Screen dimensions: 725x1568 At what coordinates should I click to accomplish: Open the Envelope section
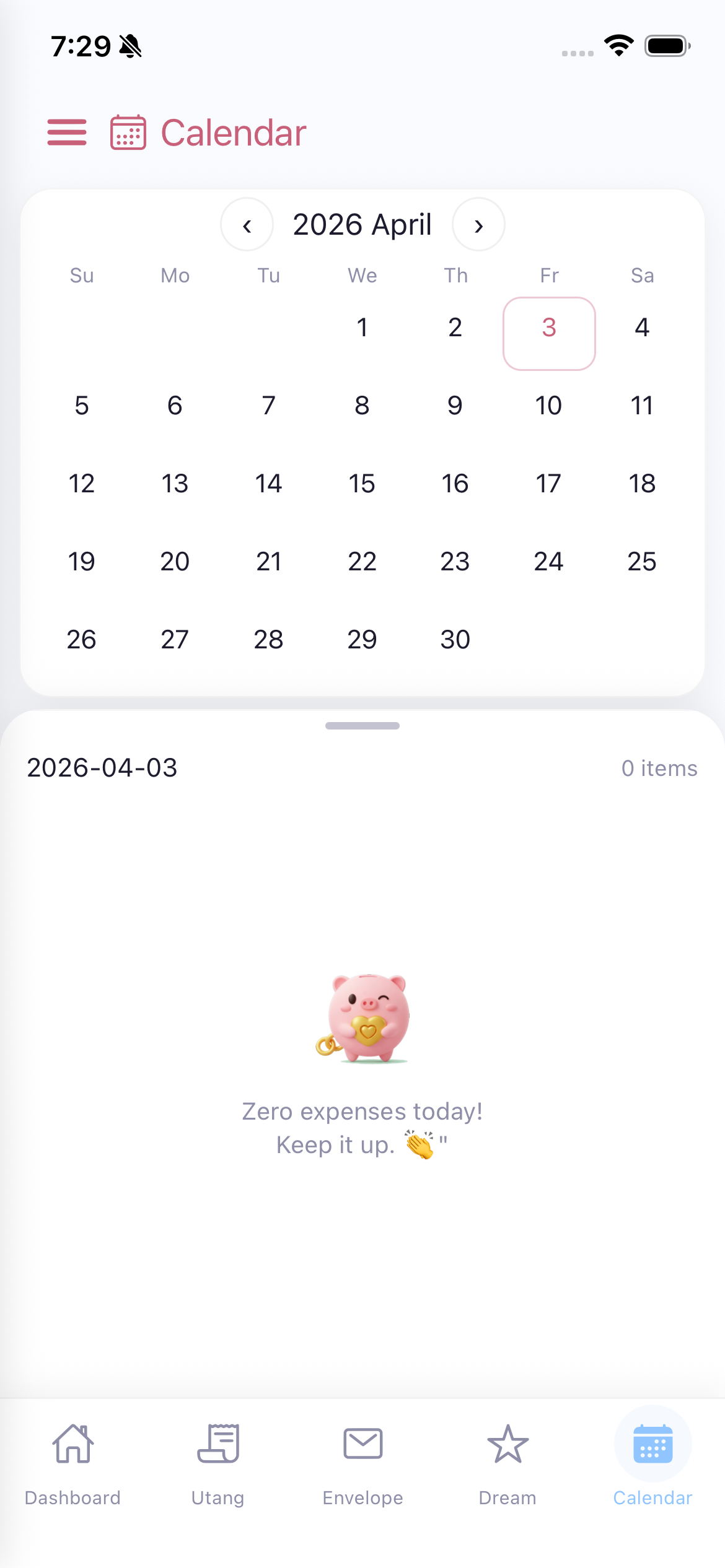pyautogui.click(x=362, y=1474)
